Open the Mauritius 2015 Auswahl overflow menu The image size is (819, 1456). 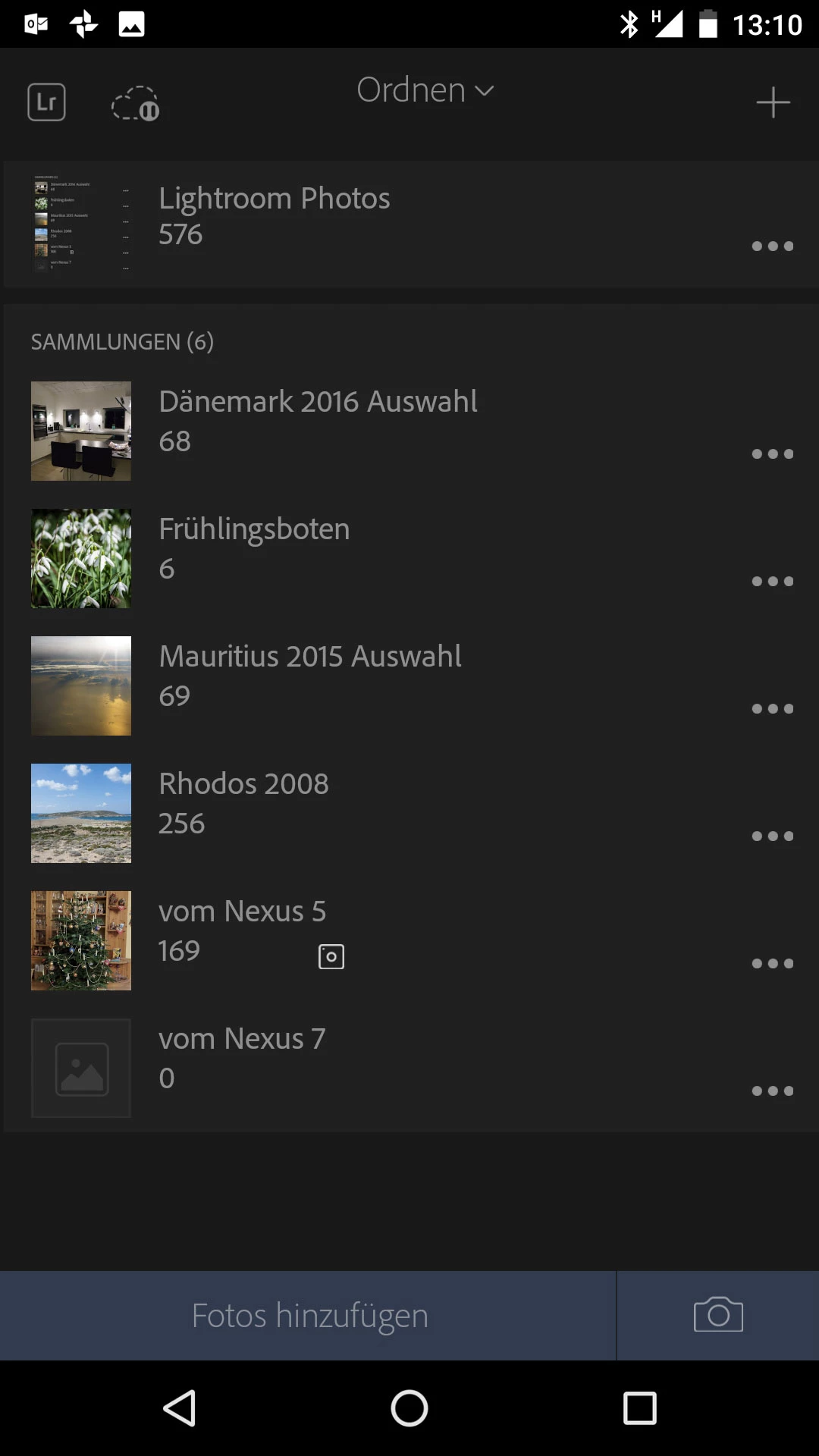click(772, 709)
